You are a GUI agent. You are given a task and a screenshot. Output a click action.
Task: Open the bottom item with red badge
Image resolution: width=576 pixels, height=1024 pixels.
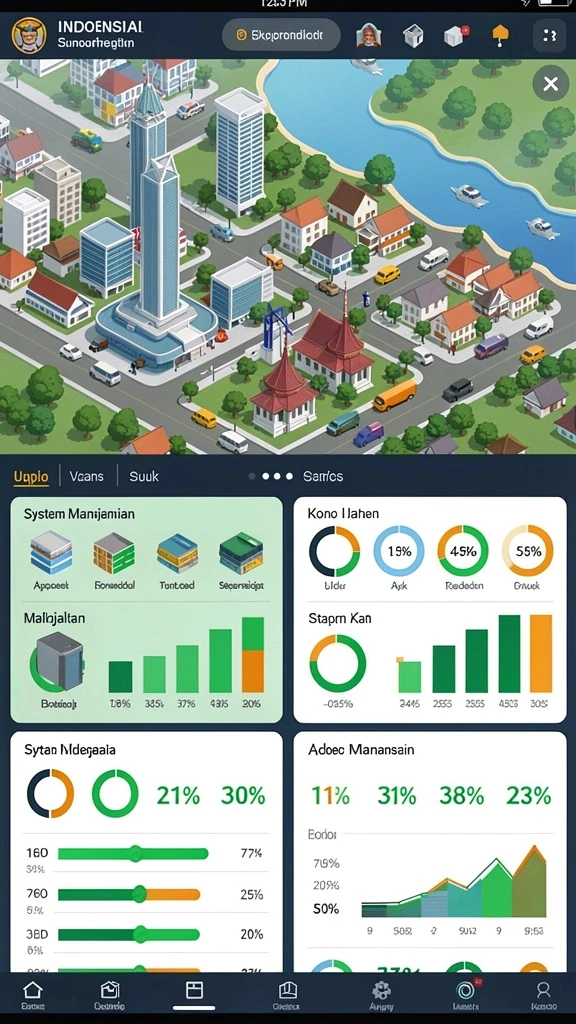[x=464, y=995]
